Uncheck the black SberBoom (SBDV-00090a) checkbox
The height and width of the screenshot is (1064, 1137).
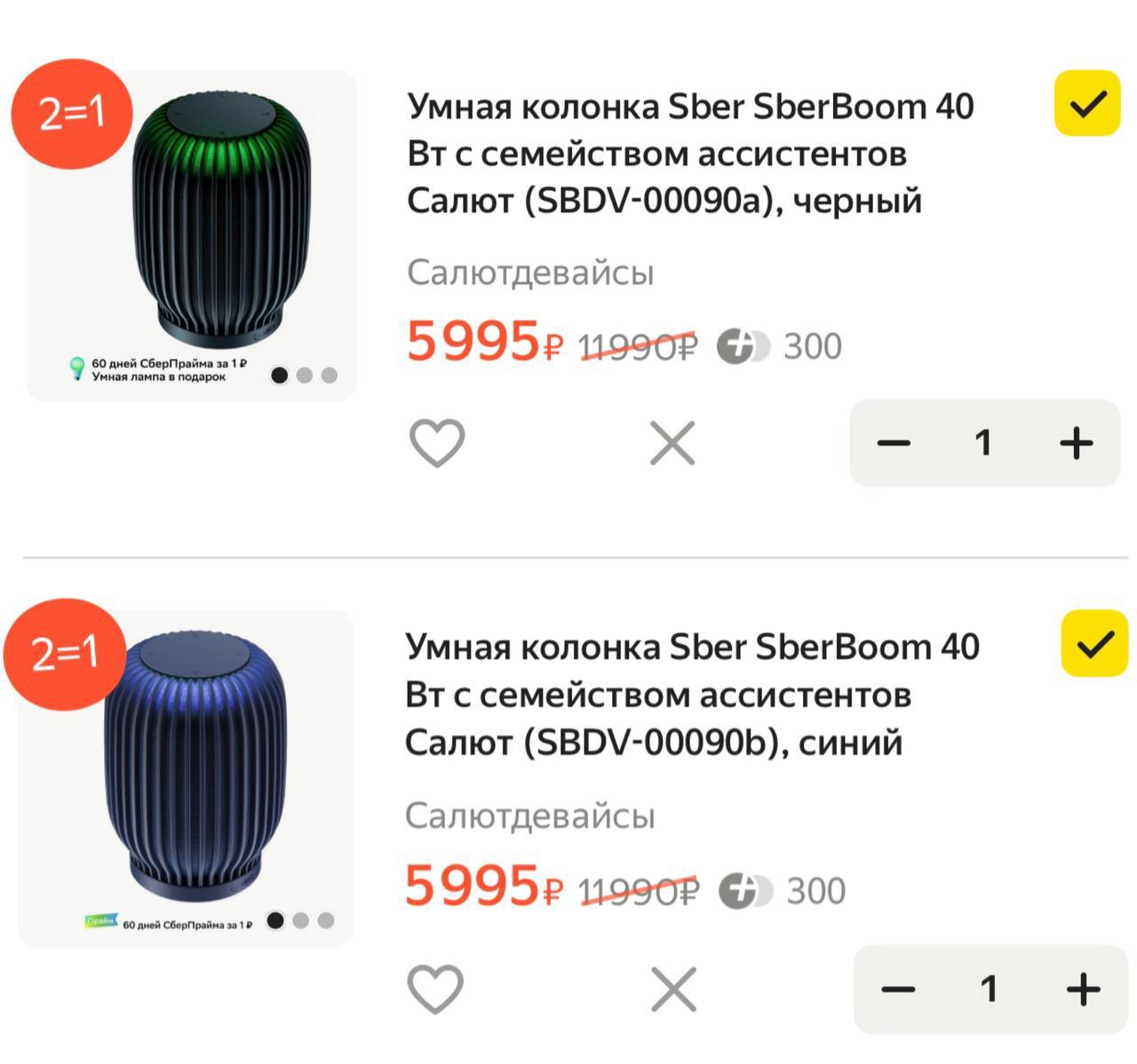1086,104
